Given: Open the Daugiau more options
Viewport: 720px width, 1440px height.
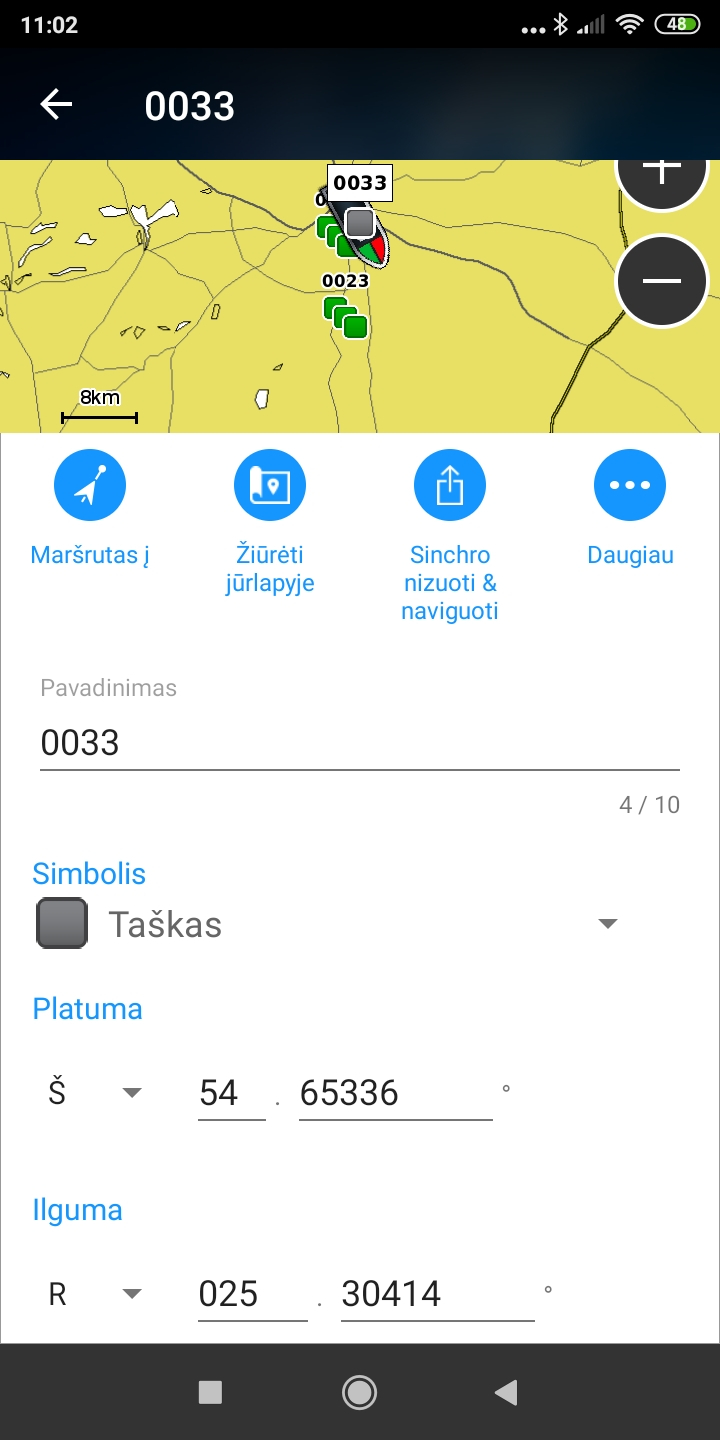Looking at the screenshot, I should pyautogui.click(x=630, y=486).
